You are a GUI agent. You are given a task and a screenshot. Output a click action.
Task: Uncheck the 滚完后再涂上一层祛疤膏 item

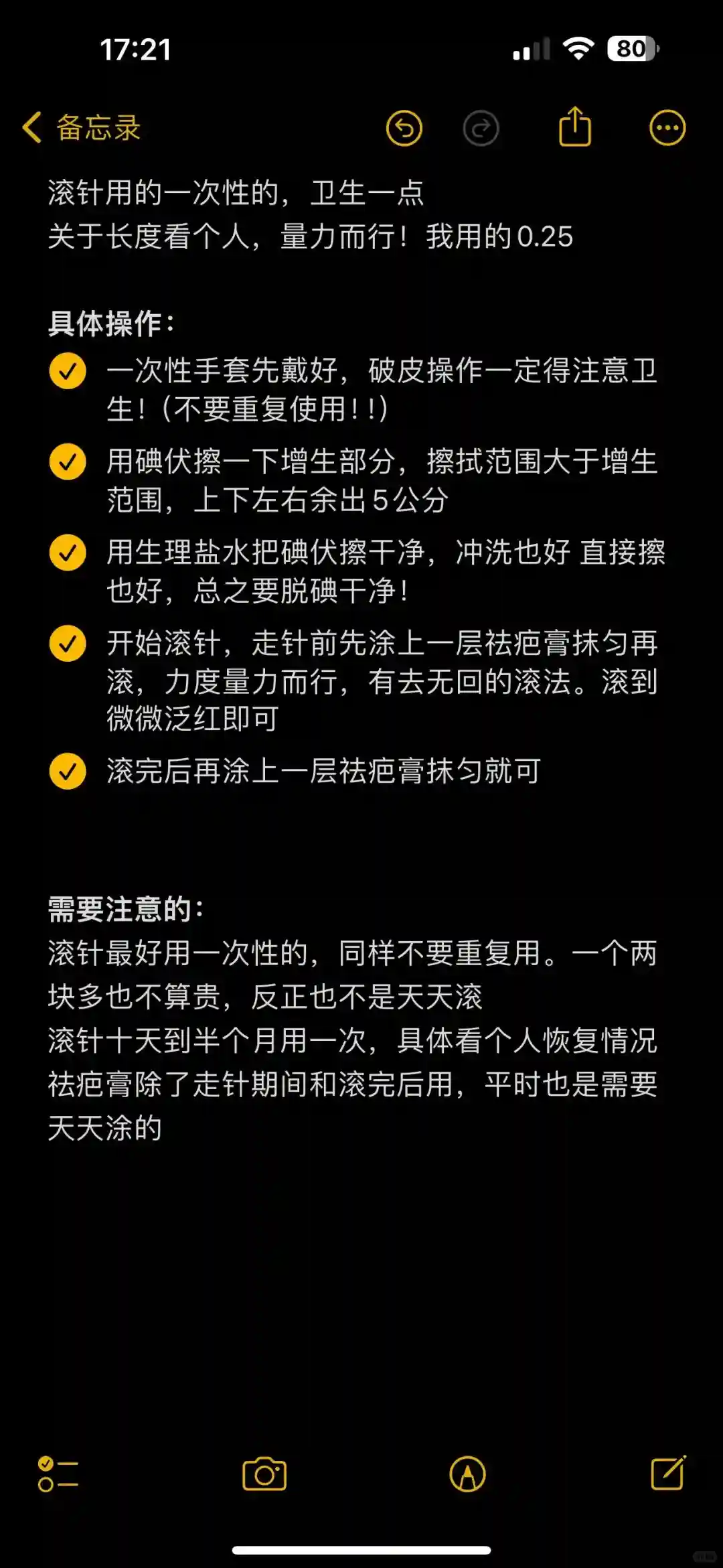[x=68, y=772]
